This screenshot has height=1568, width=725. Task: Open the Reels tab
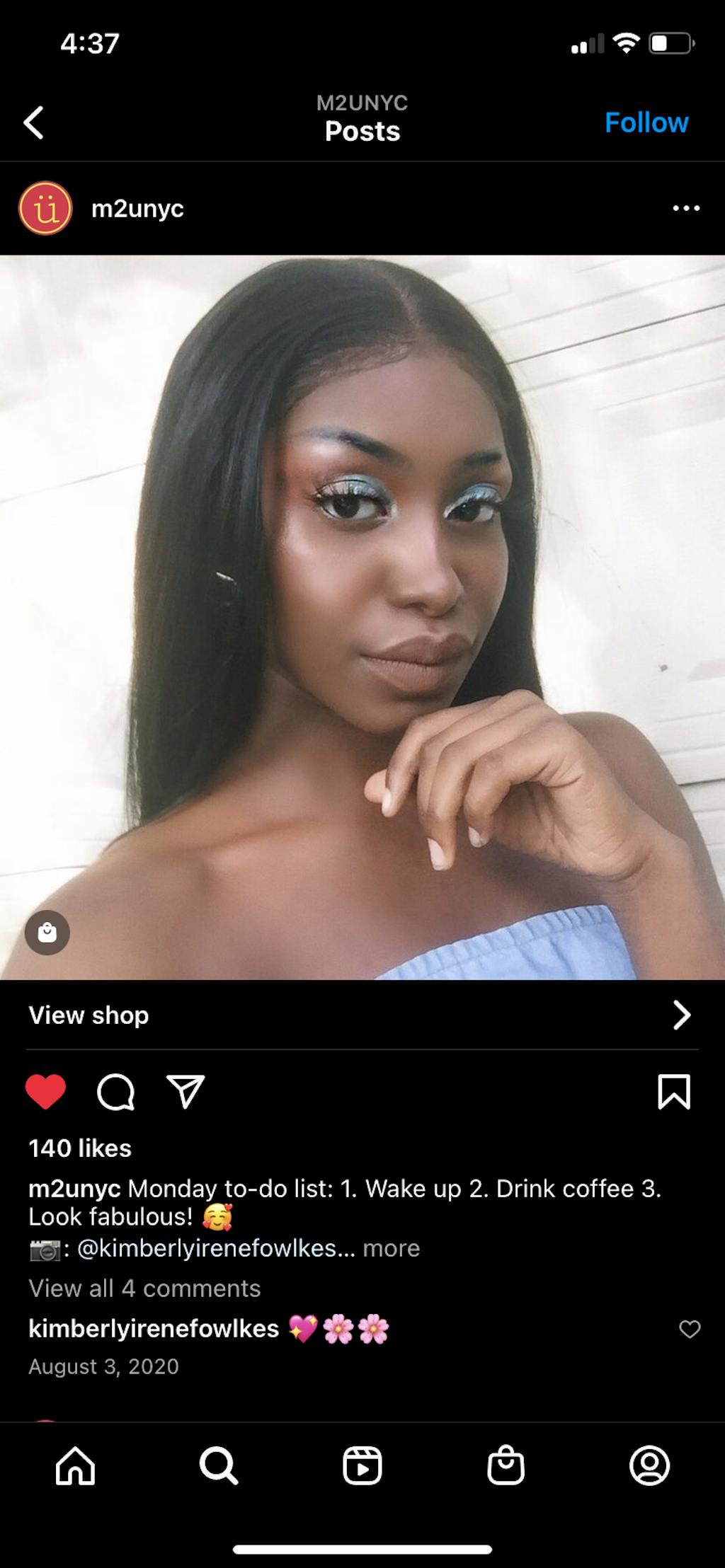[362, 1465]
